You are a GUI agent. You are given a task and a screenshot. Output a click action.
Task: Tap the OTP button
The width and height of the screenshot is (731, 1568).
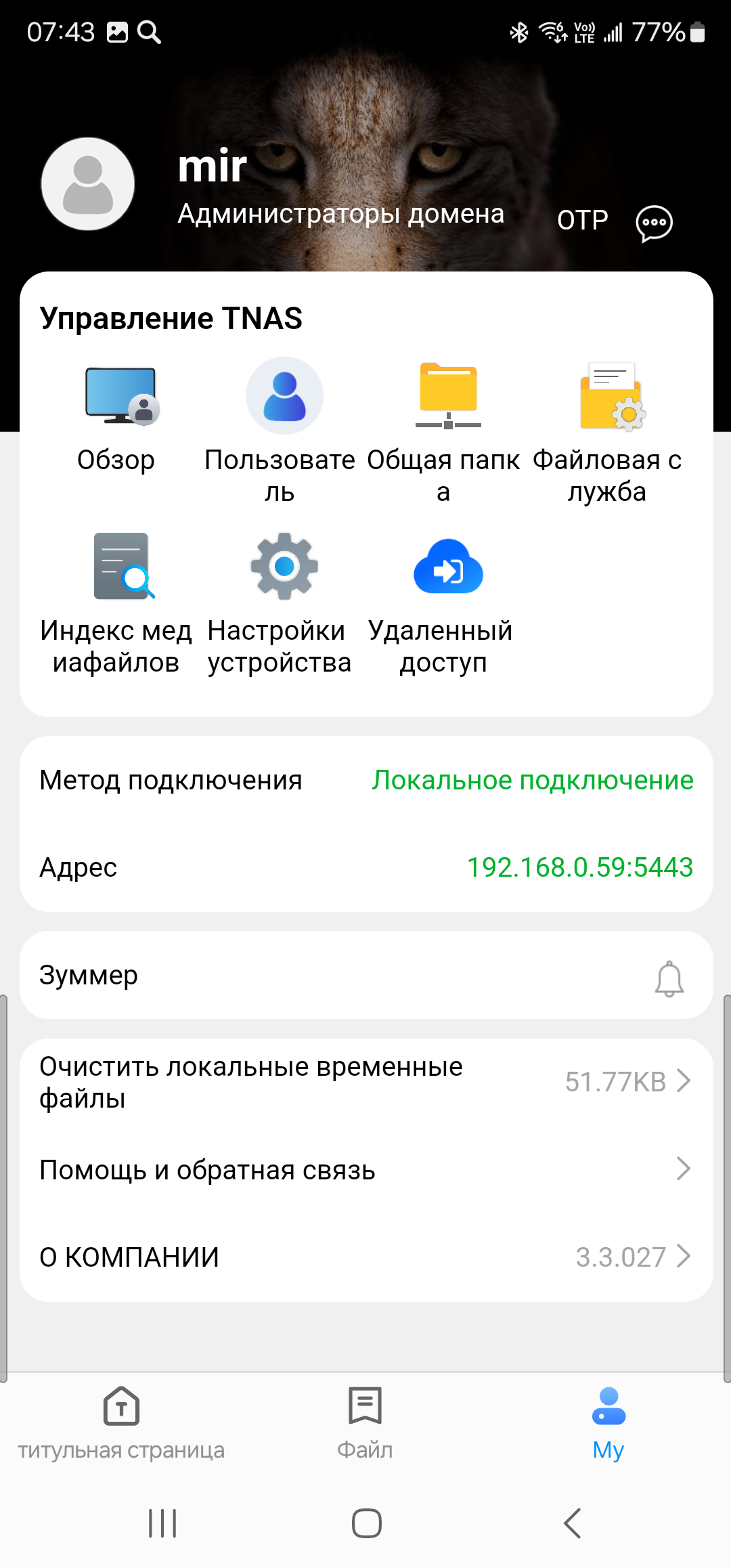click(582, 220)
